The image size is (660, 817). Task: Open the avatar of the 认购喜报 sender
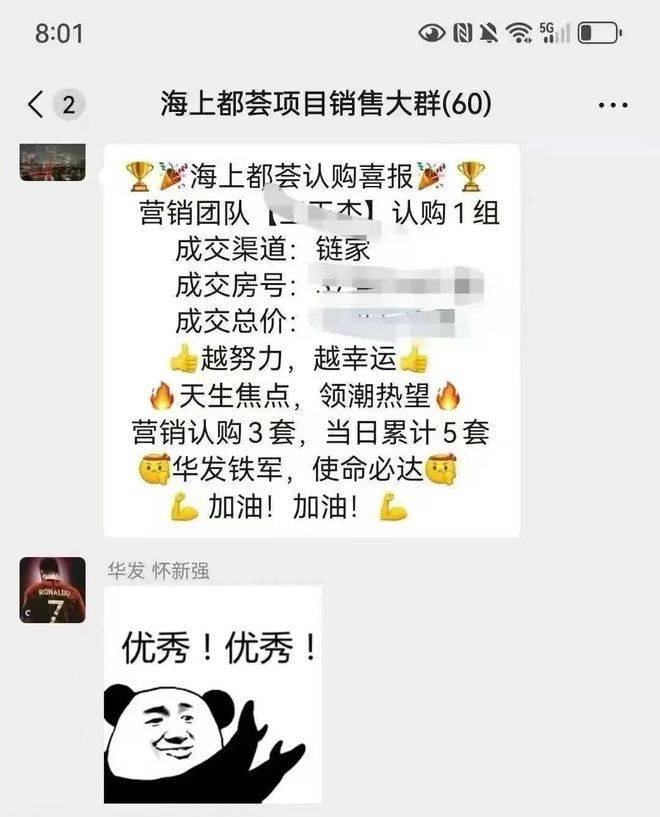[52, 162]
